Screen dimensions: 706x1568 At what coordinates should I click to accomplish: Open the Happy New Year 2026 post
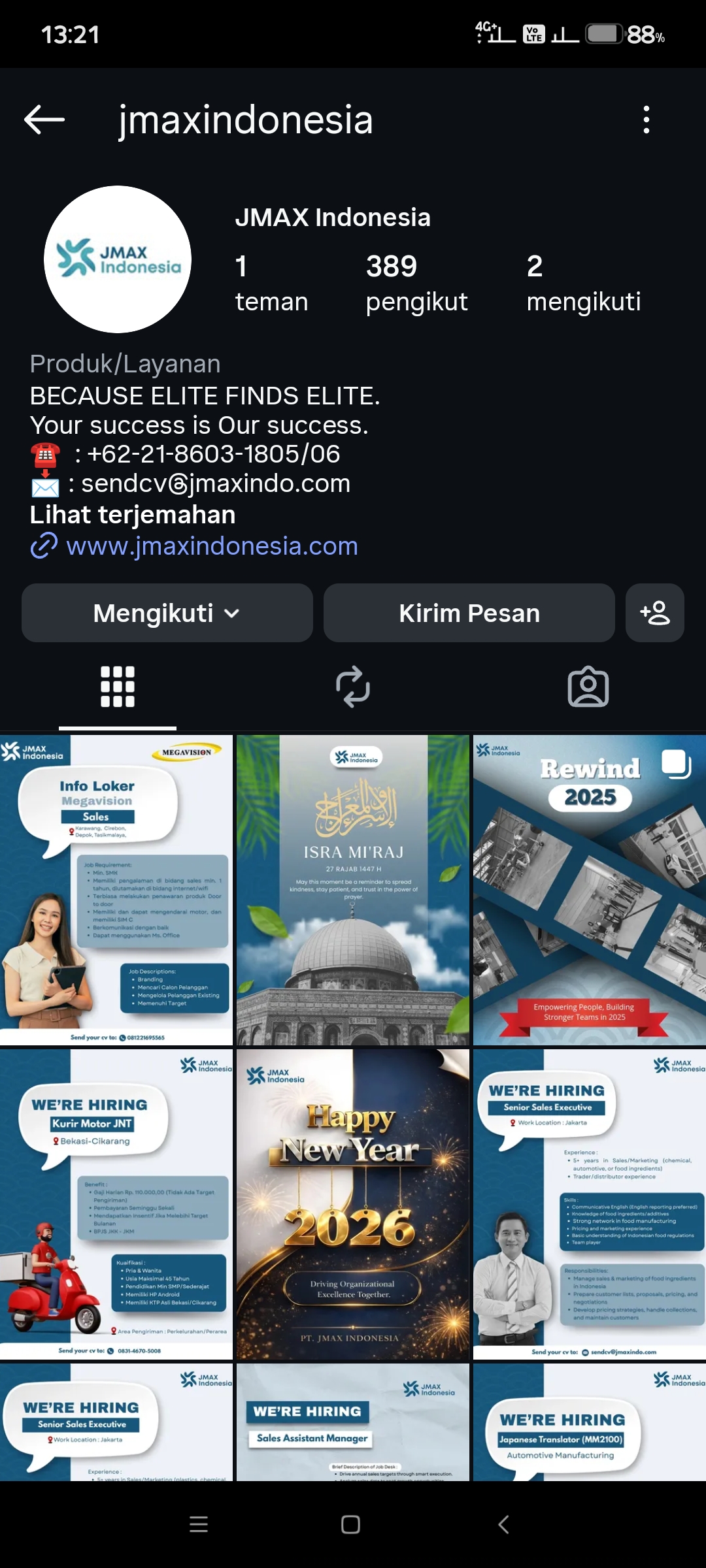(353, 1204)
